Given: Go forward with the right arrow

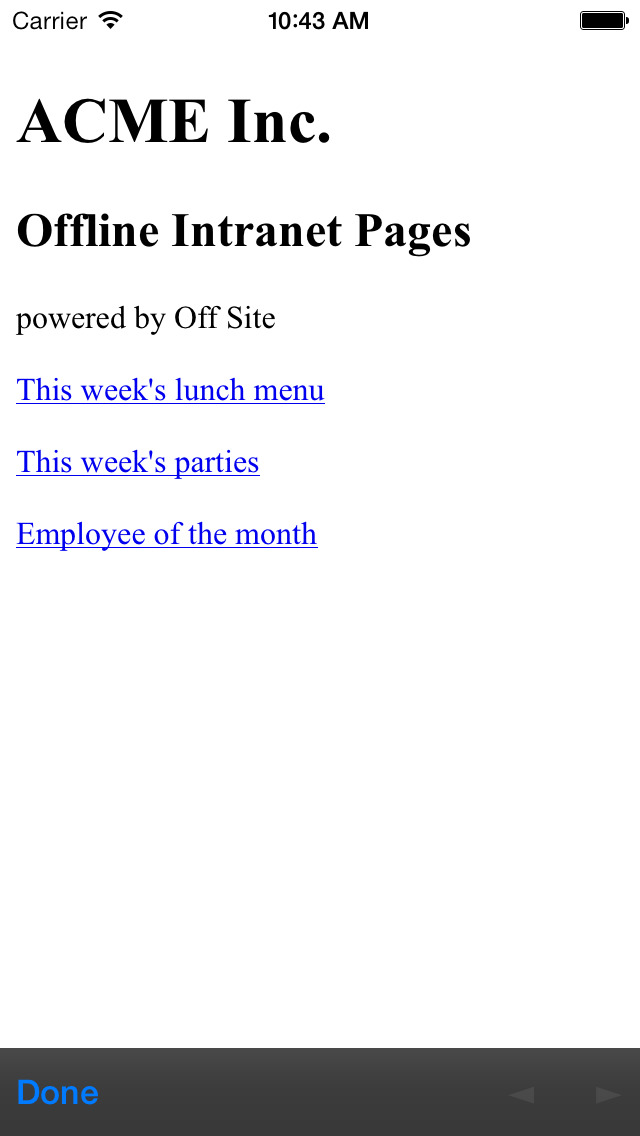Looking at the screenshot, I should [608, 1095].
